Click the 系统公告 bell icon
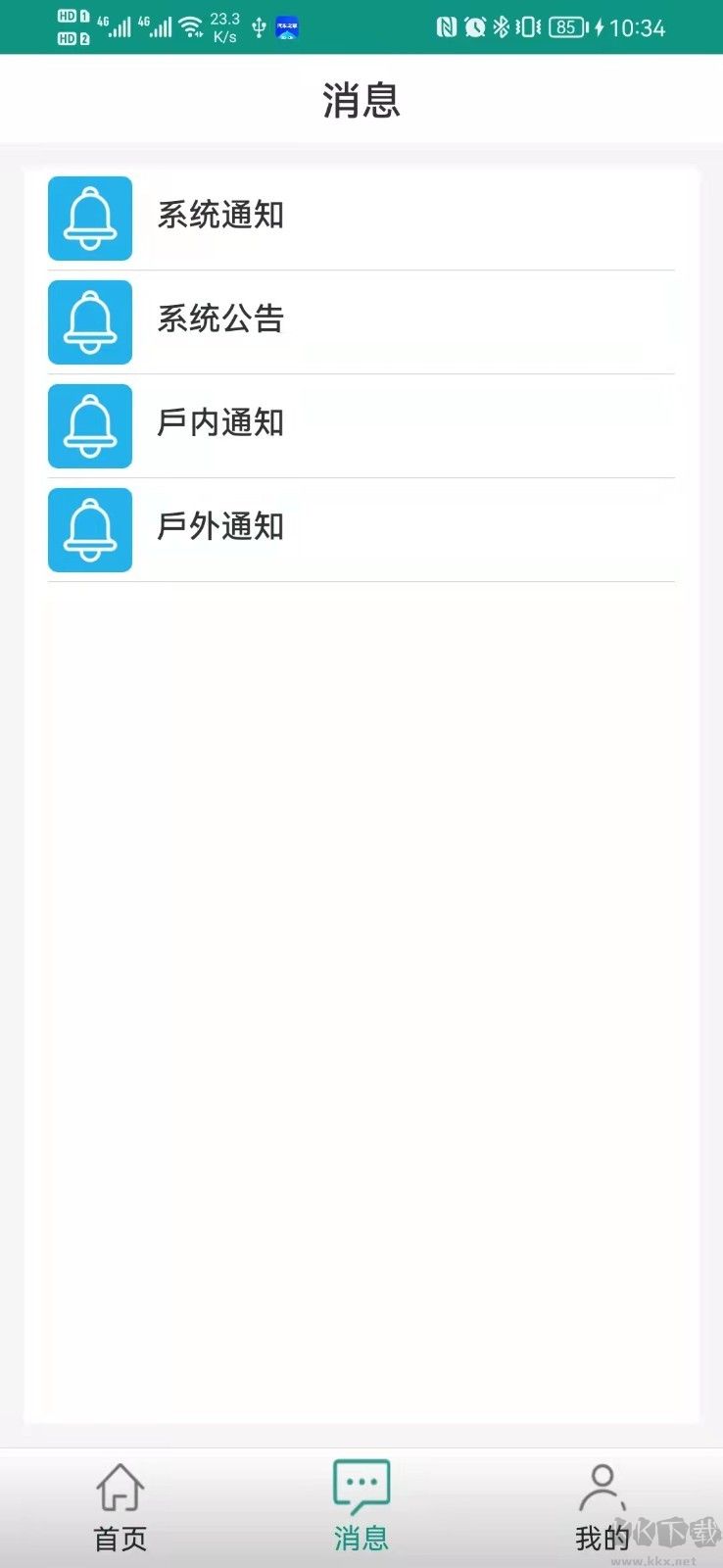 [89, 322]
